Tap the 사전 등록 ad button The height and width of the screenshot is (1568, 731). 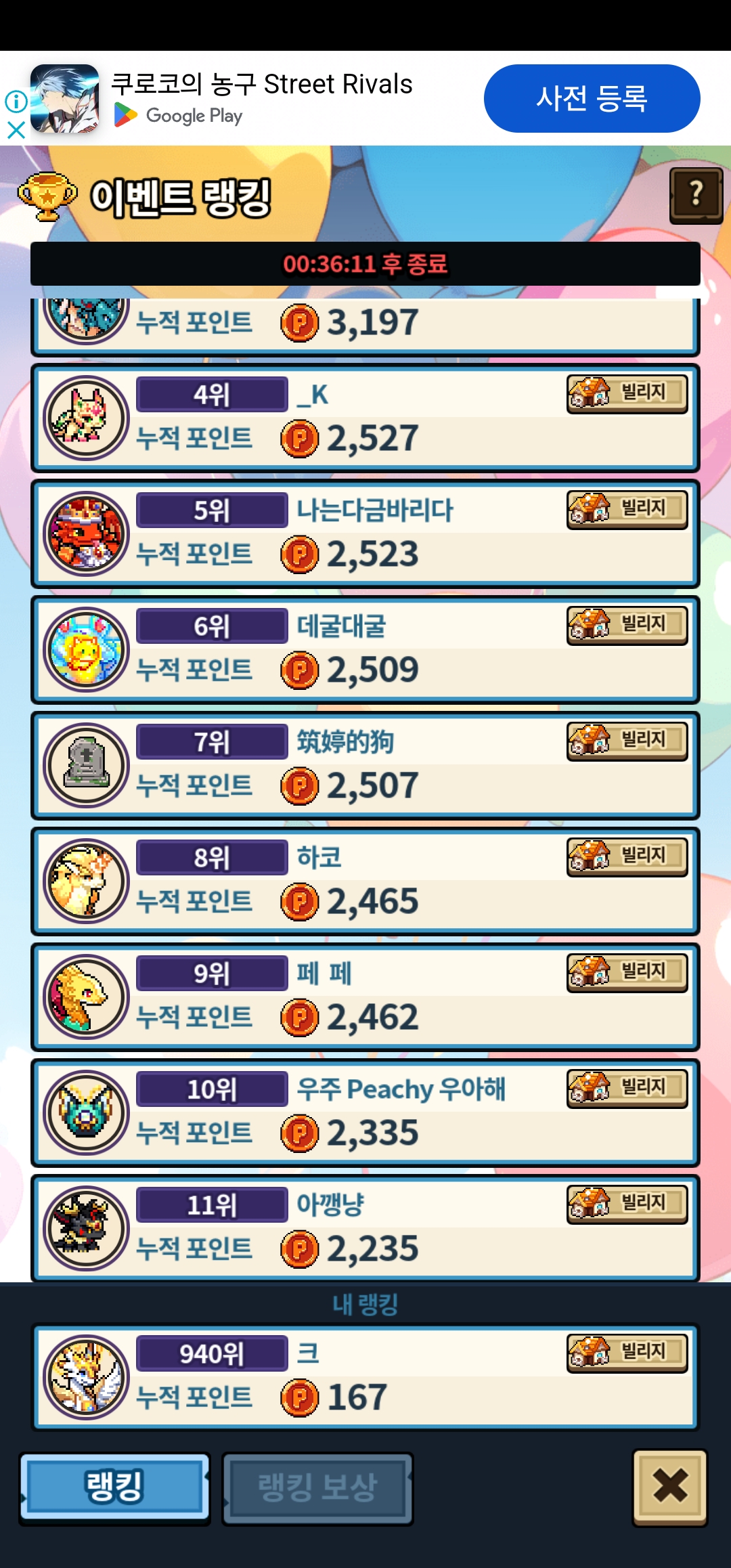[x=592, y=99]
